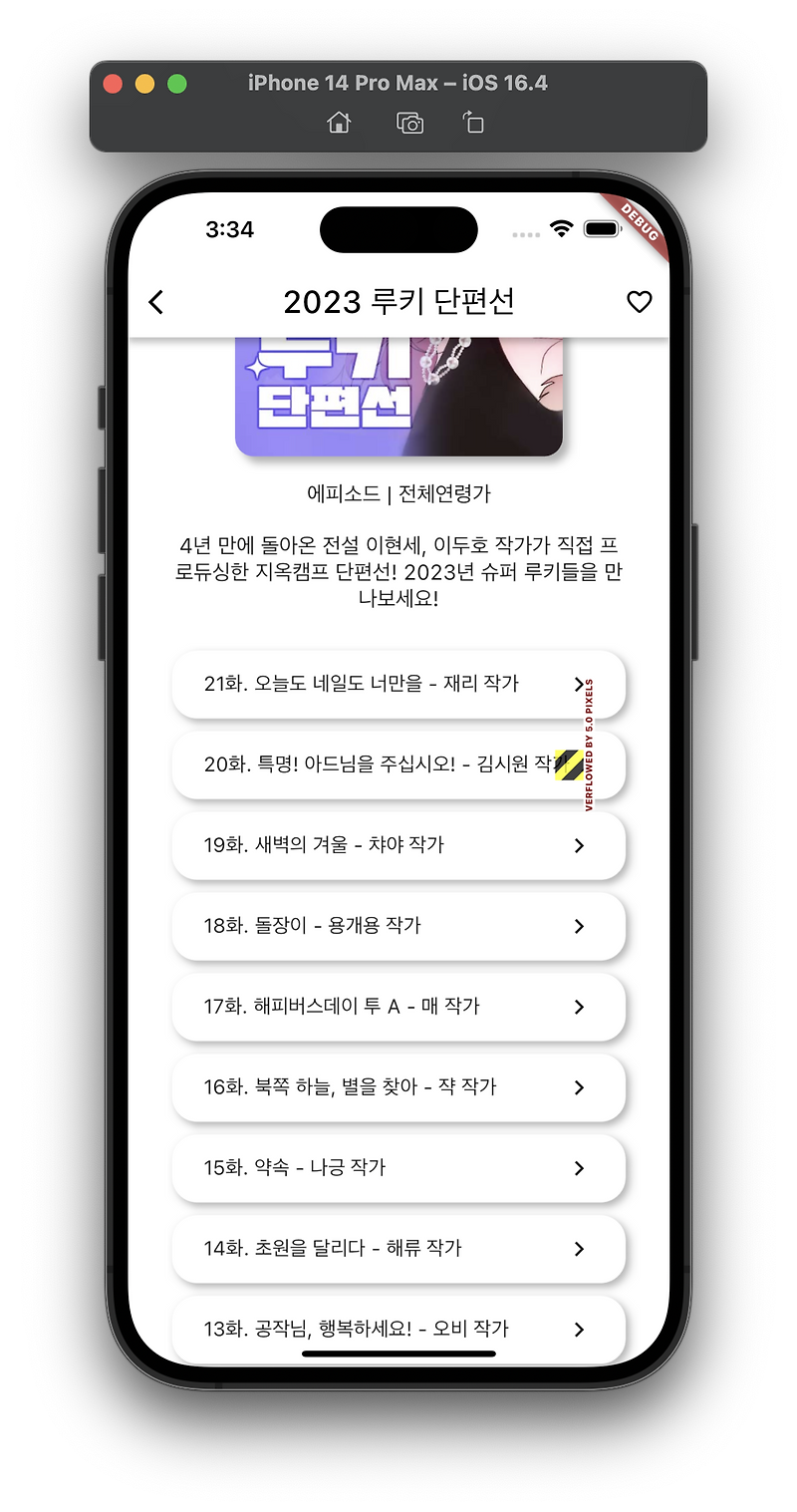Open episode 13화 공작님, 행복하세요!
The image size is (797, 1512).
[x=398, y=1329]
